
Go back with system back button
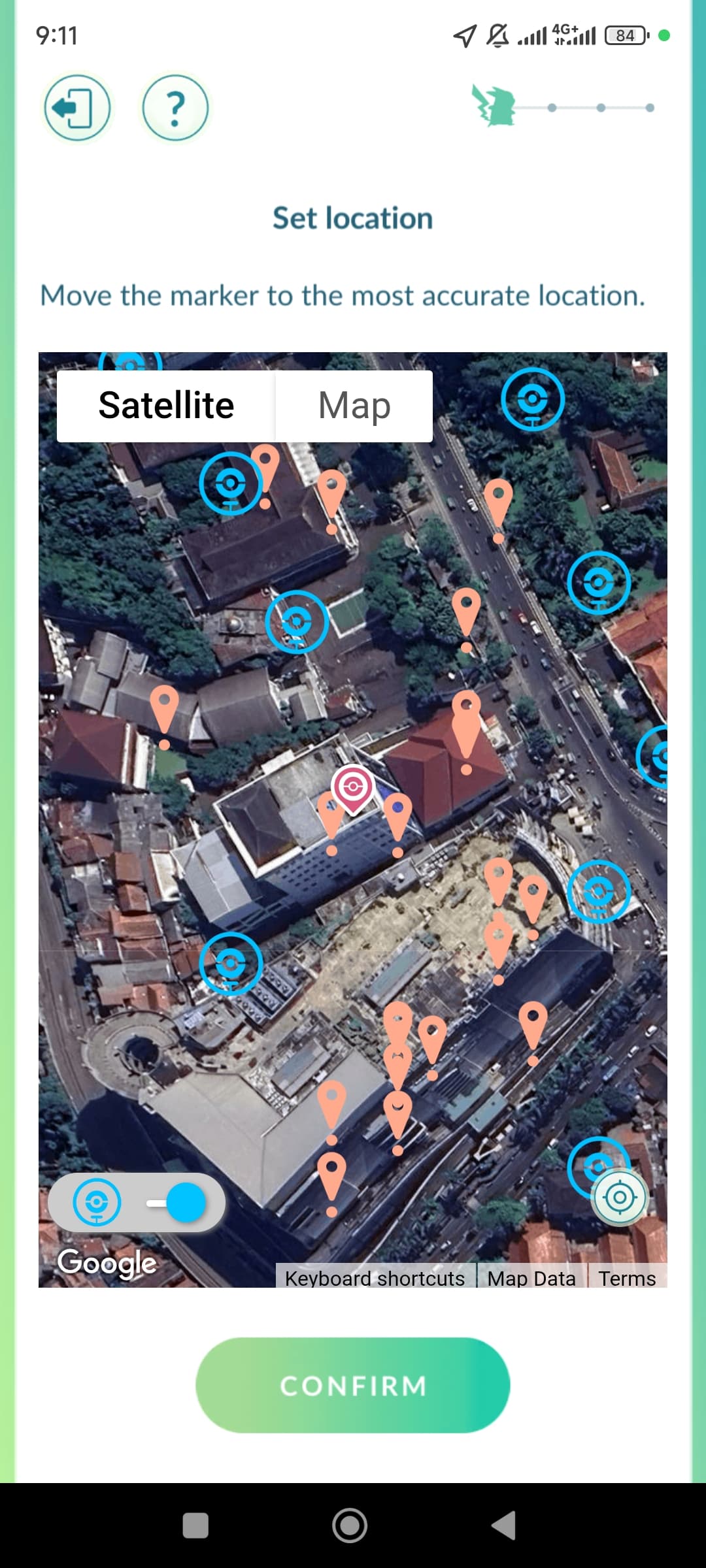(x=503, y=1526)
